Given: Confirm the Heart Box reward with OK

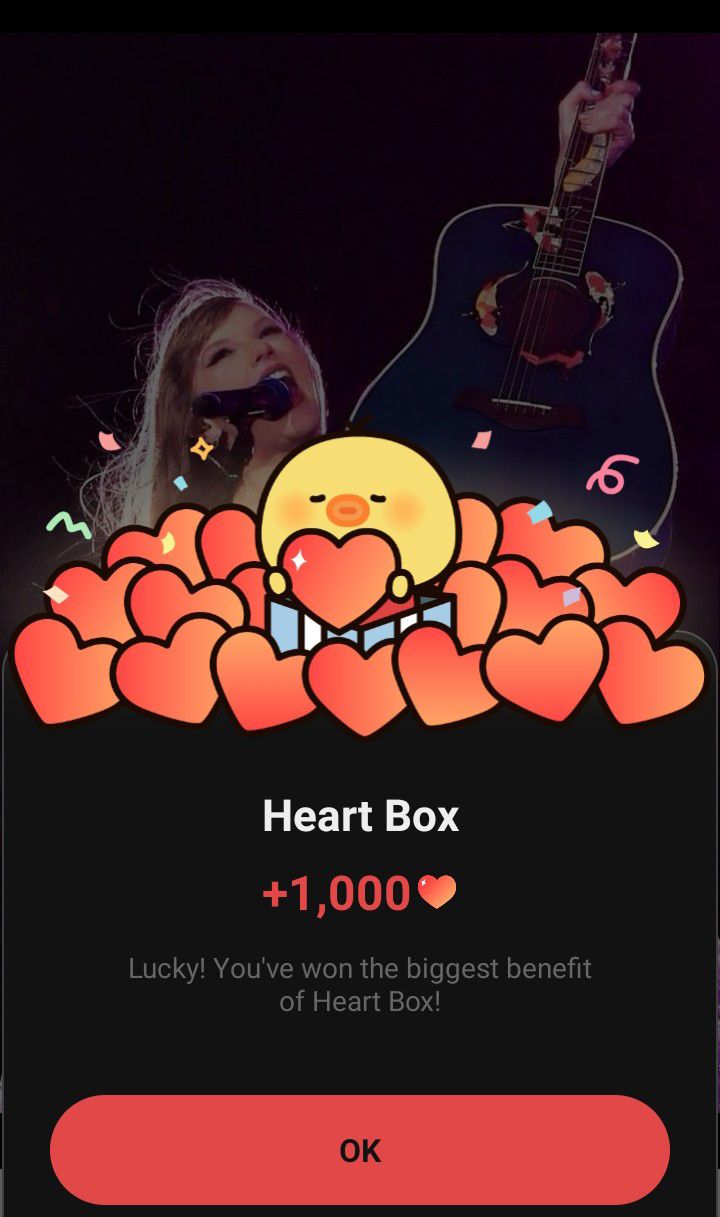Looking at the screenshot, I should (360, 1150).
